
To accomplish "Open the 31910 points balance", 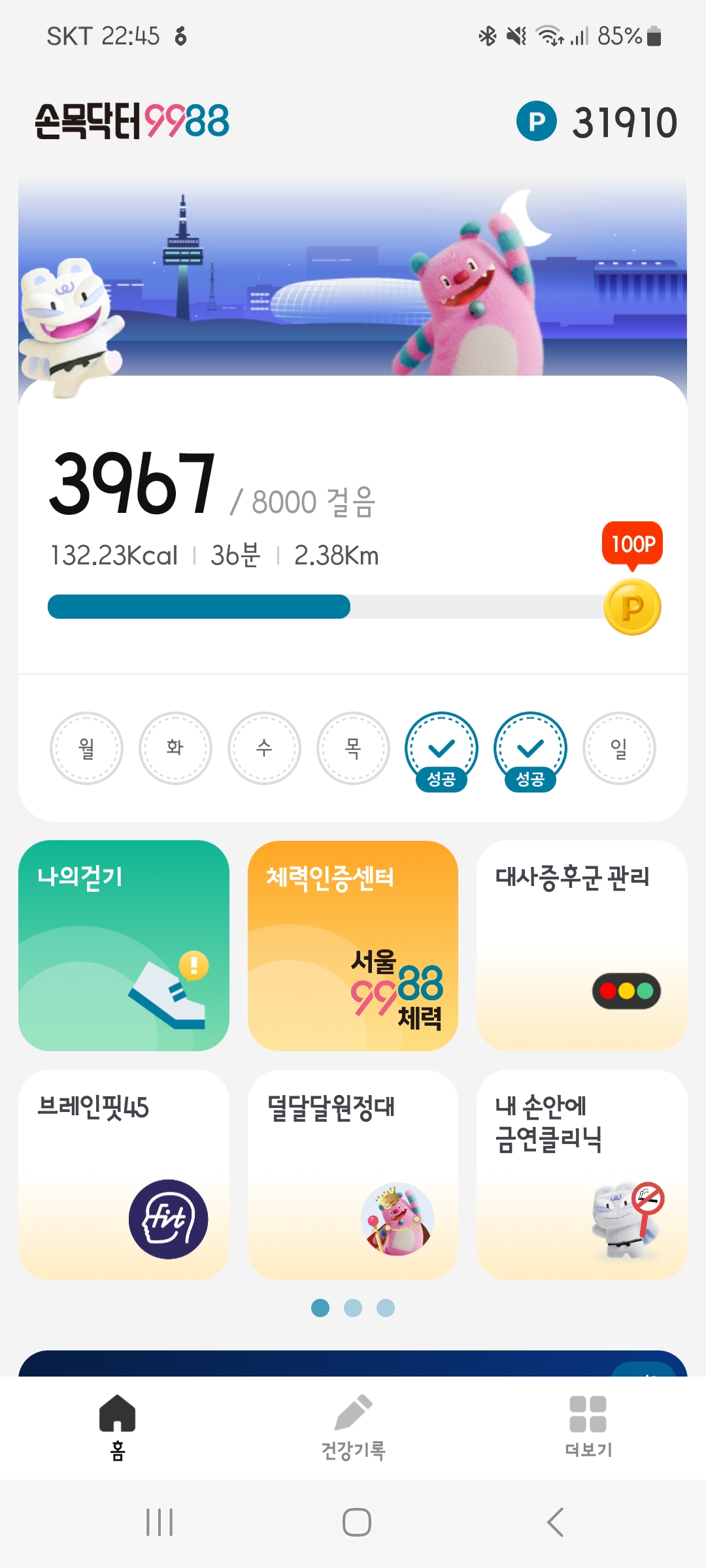I will click(597, 122).
